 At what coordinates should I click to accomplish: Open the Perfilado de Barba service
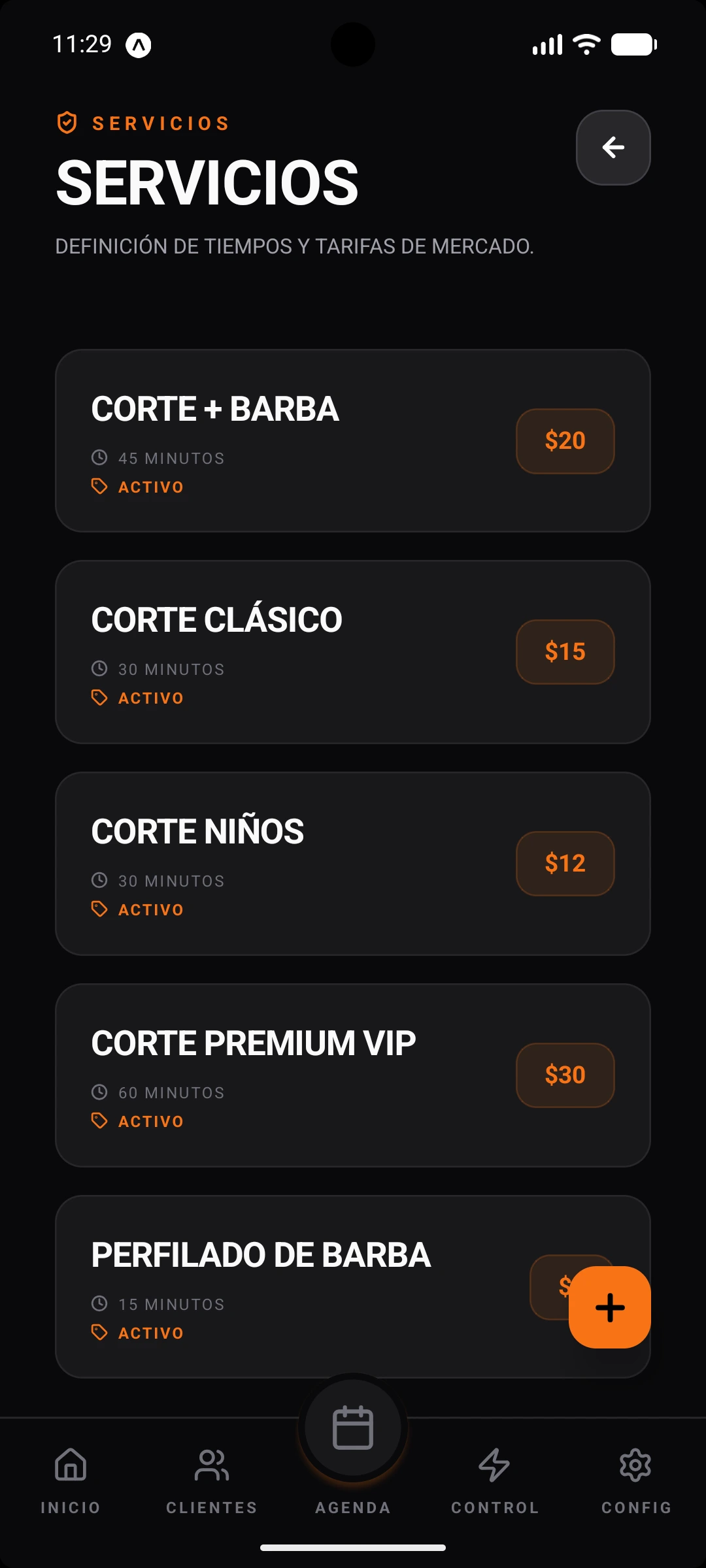click(x=353, y=1287)
